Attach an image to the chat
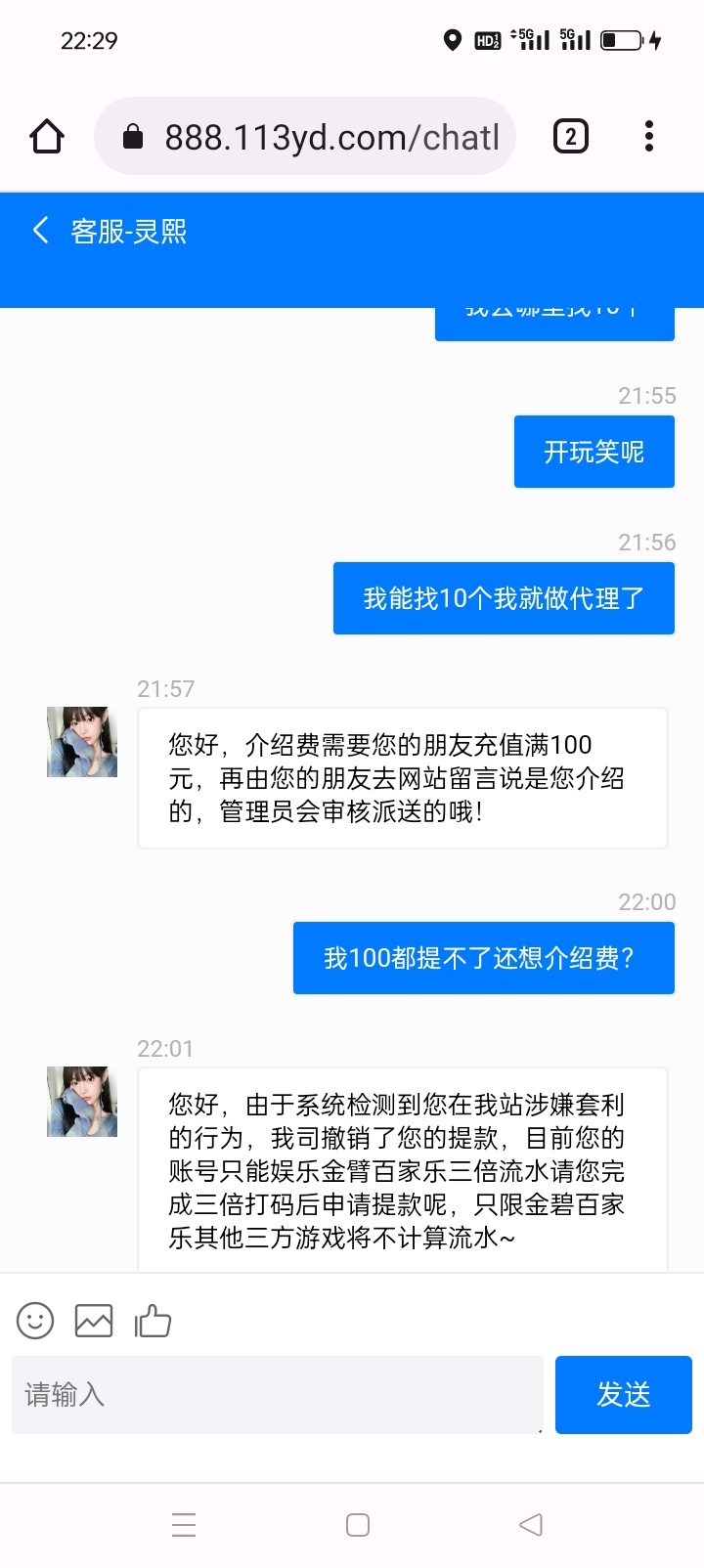Screen dimensions: 704x1568 tap(94, 1321)
